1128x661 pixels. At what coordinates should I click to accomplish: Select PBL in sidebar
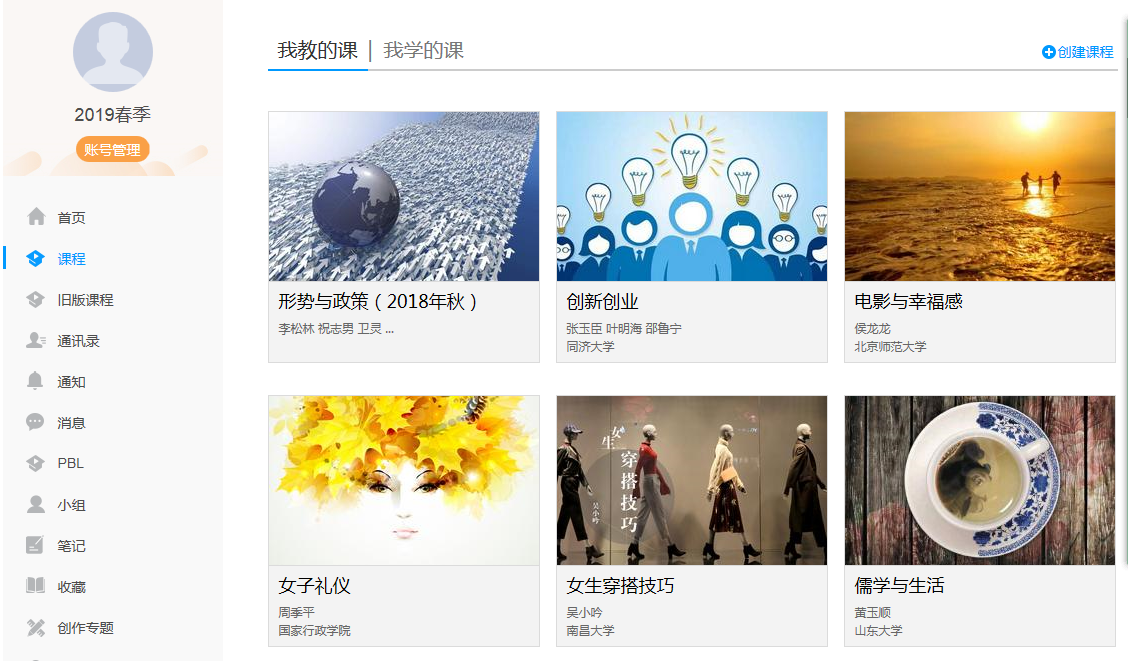(69, 464)
